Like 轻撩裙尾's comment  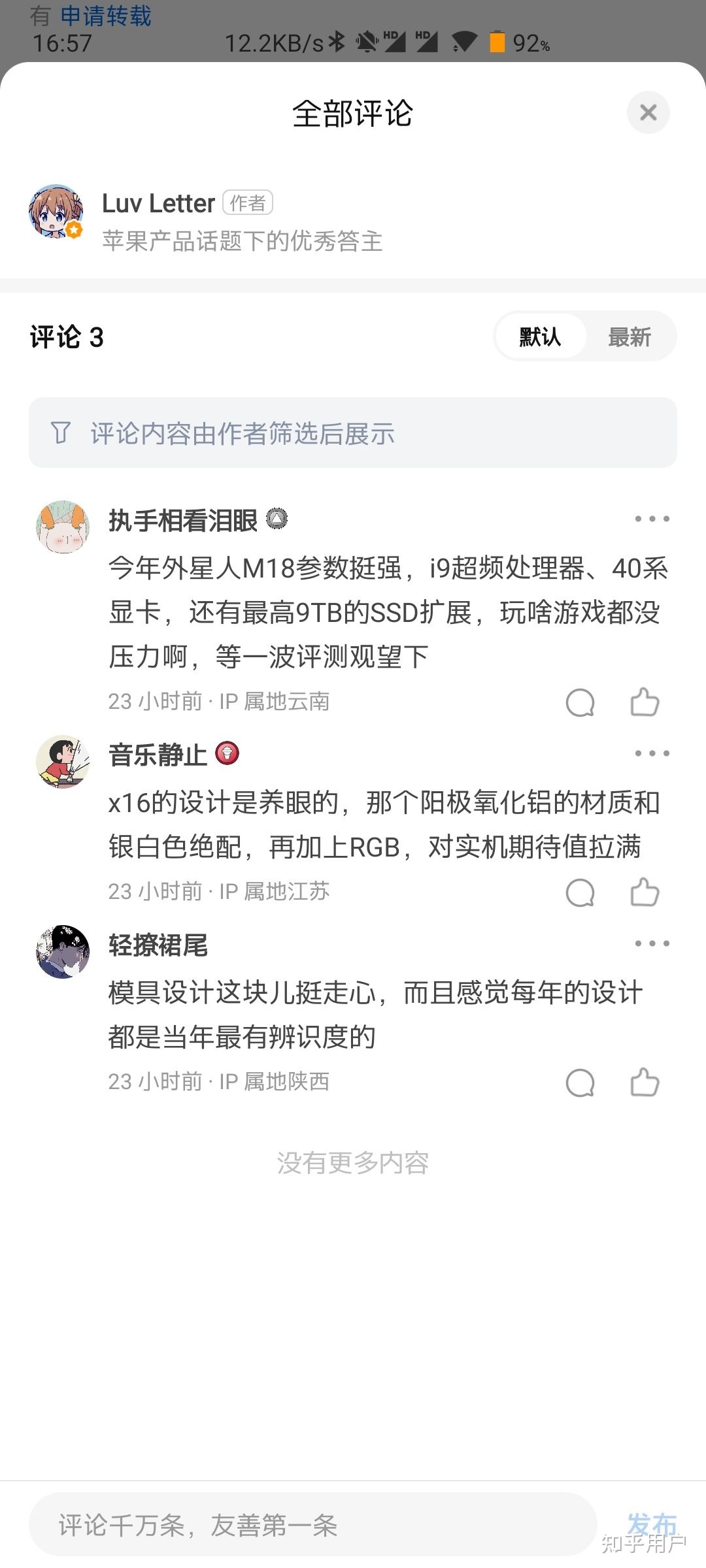pyautogui.click(x=645, y=1083)
